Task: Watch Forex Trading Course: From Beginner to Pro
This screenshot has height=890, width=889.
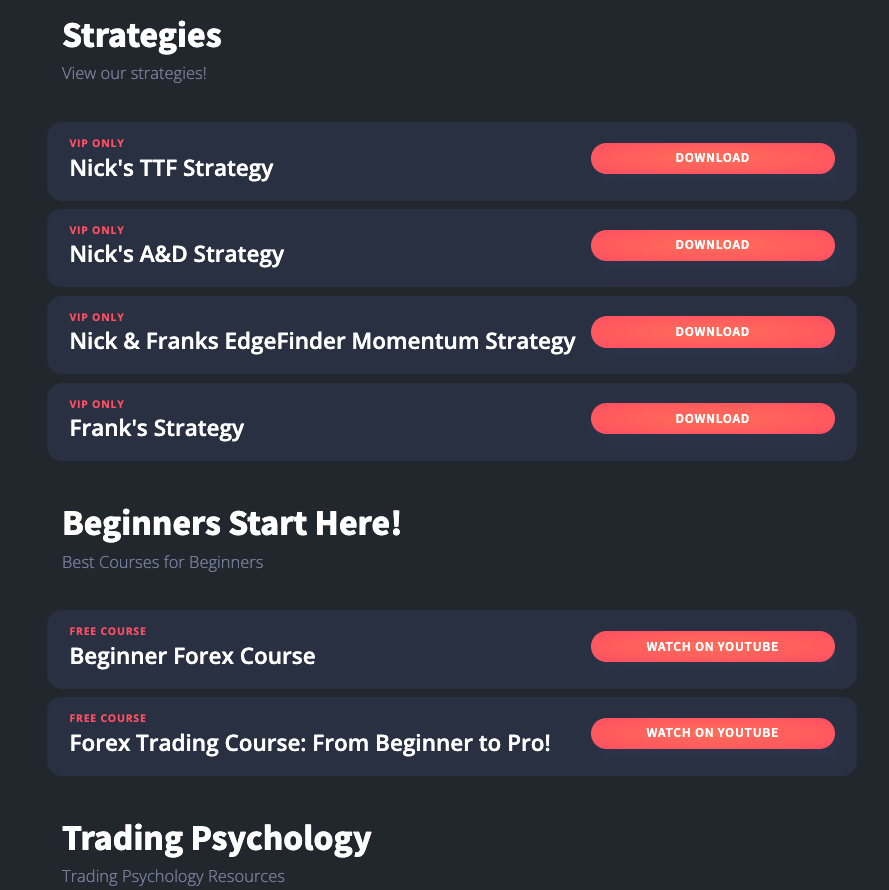Action: coord(712,733)
